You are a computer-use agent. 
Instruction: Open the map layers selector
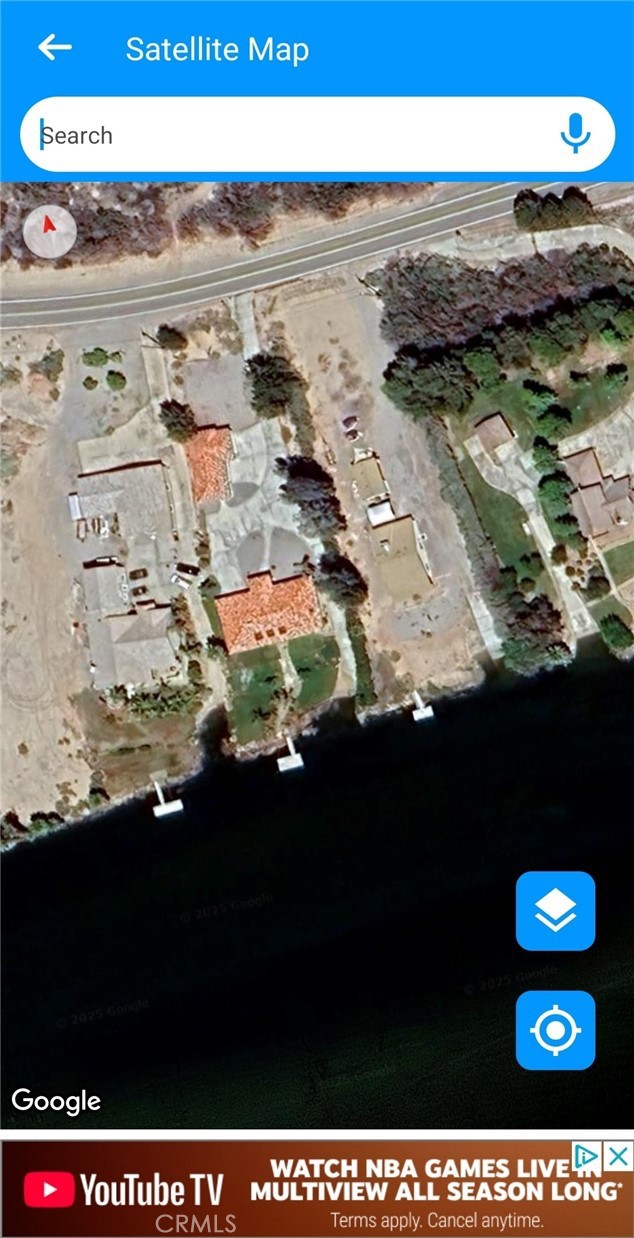click(x=555, y=911)
